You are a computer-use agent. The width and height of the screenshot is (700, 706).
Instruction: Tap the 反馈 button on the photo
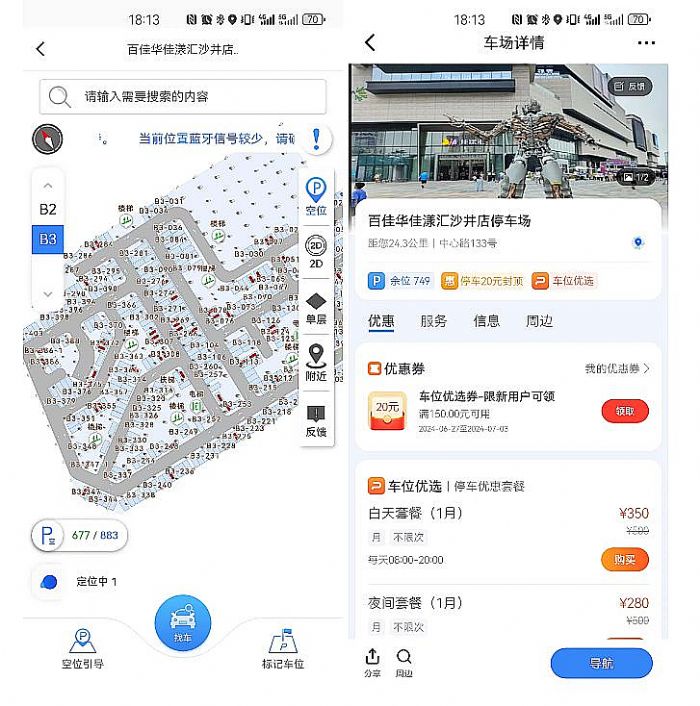click(x=631, y=87)
